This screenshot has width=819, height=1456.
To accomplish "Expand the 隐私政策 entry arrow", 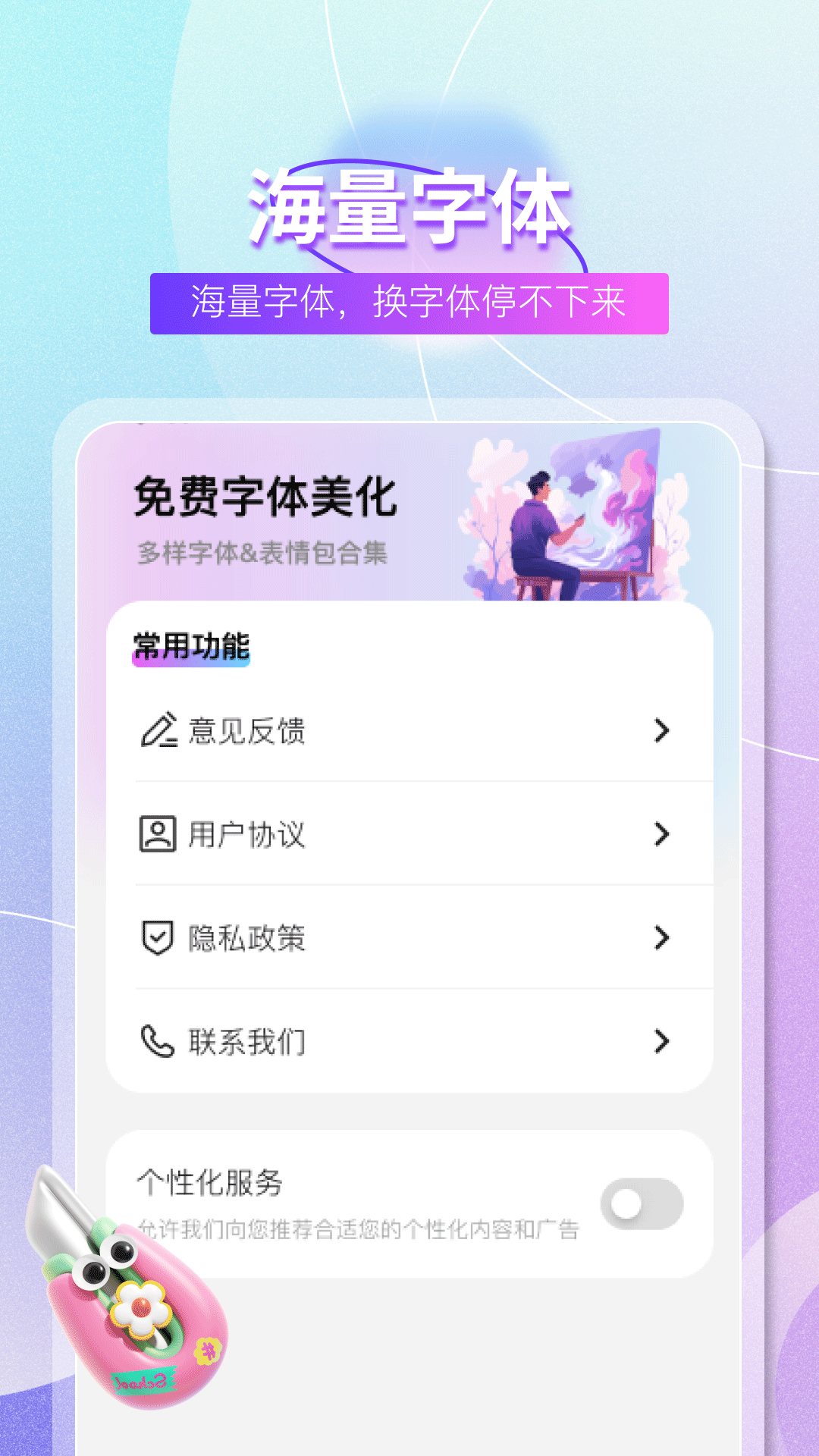I will coord(662,938).
